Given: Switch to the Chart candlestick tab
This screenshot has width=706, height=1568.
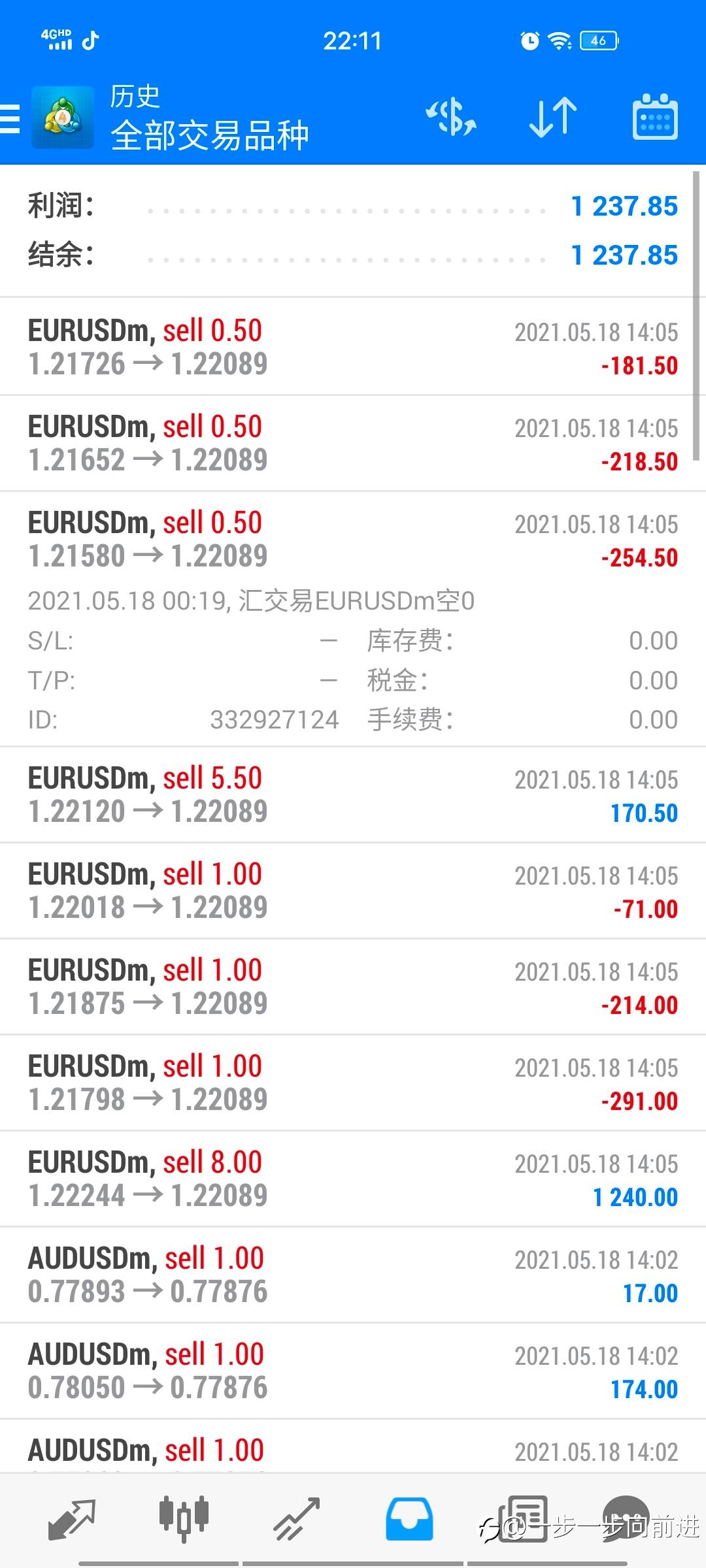Looking at the screenshot, I should tap(184, 1518).
